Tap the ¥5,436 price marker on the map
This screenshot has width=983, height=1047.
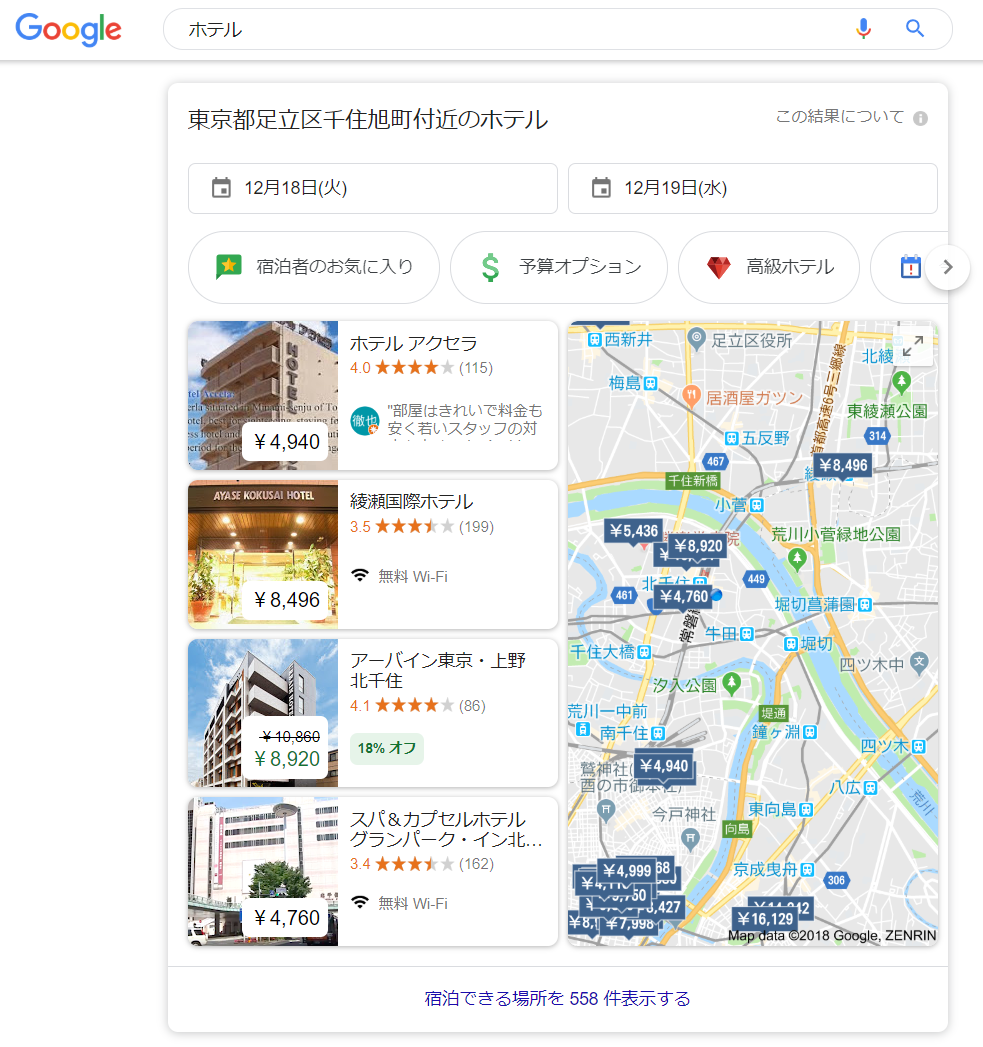pyautogui.click(x=634, y=531)
